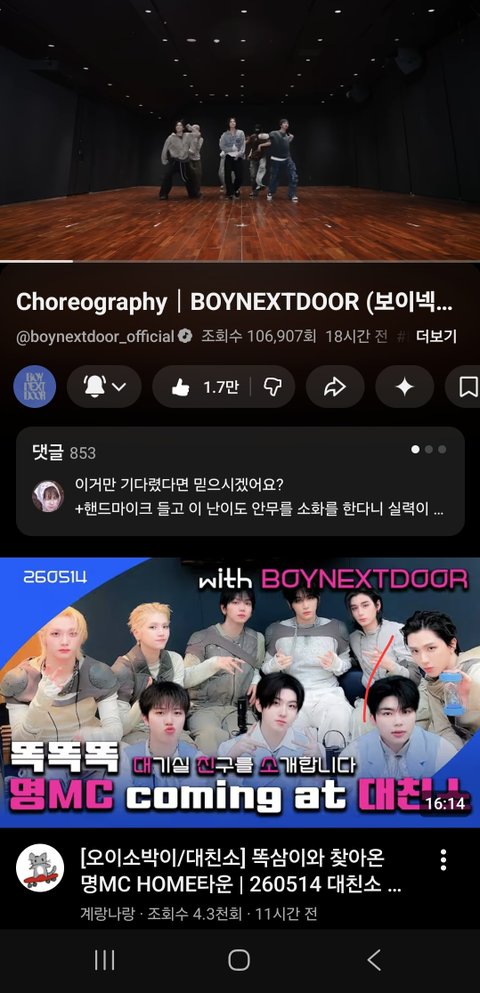Share this video

point(335,386)
